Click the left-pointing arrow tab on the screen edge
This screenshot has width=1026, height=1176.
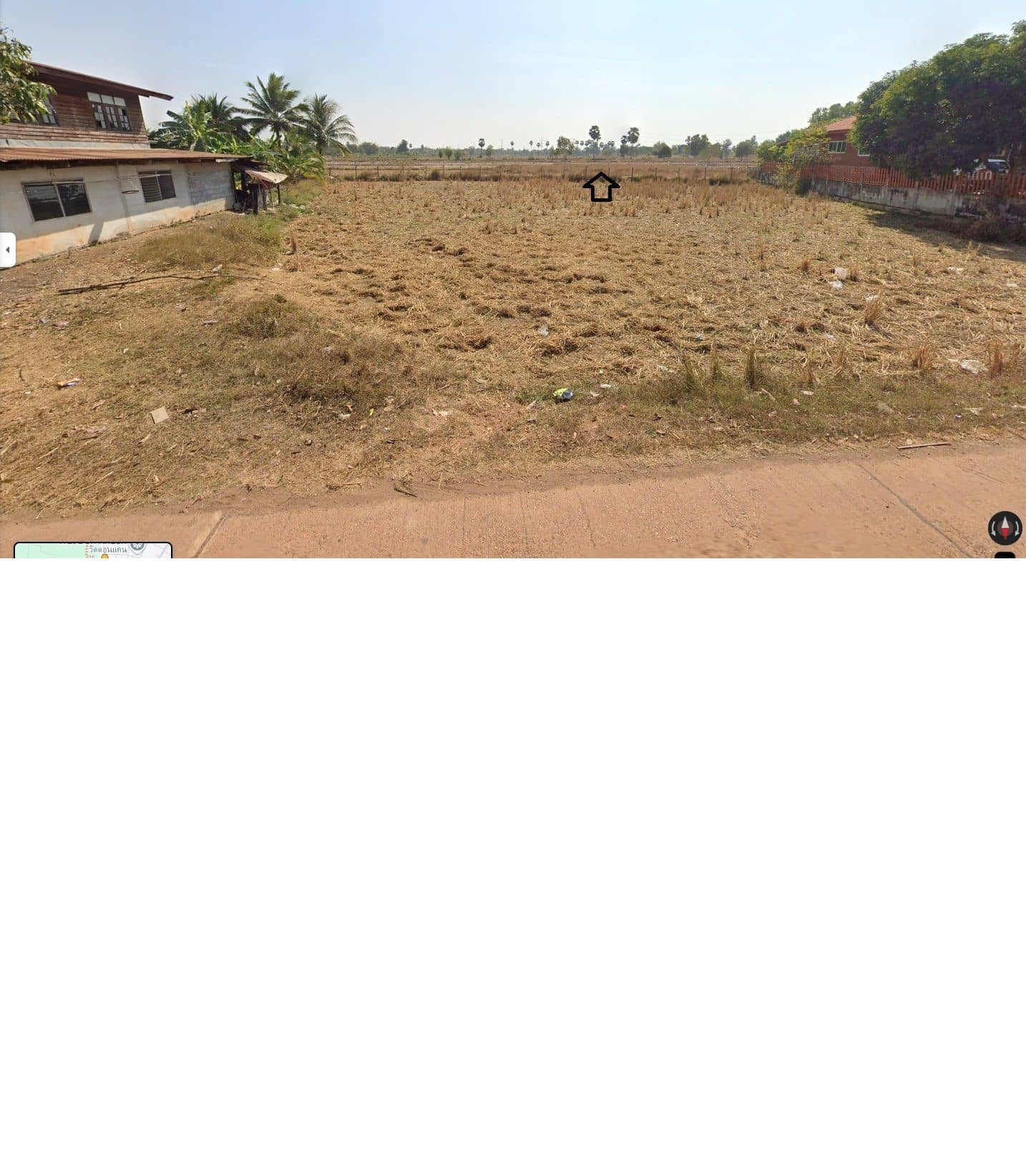7,248
